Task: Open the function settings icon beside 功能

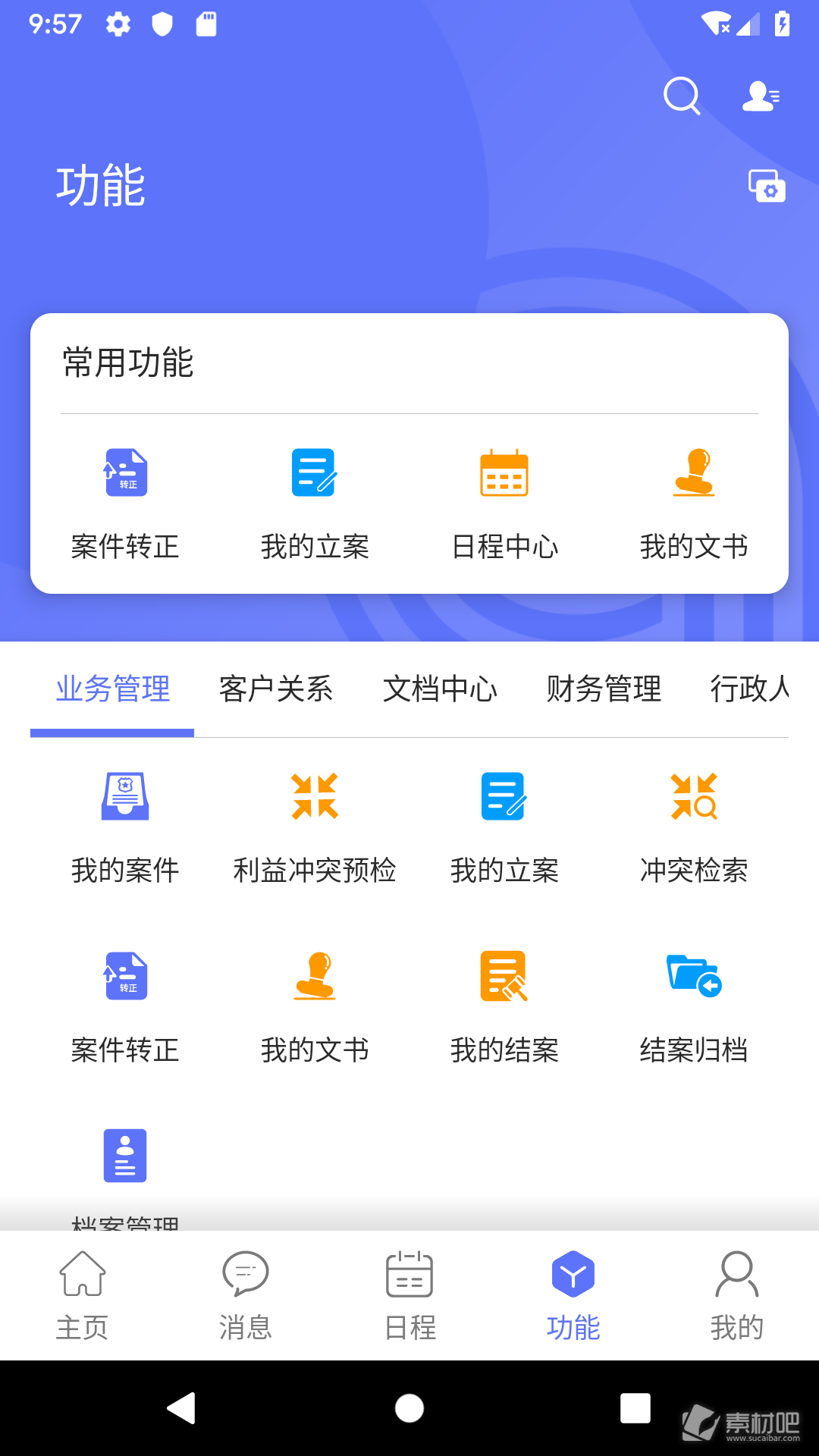Action: (767, 186)
